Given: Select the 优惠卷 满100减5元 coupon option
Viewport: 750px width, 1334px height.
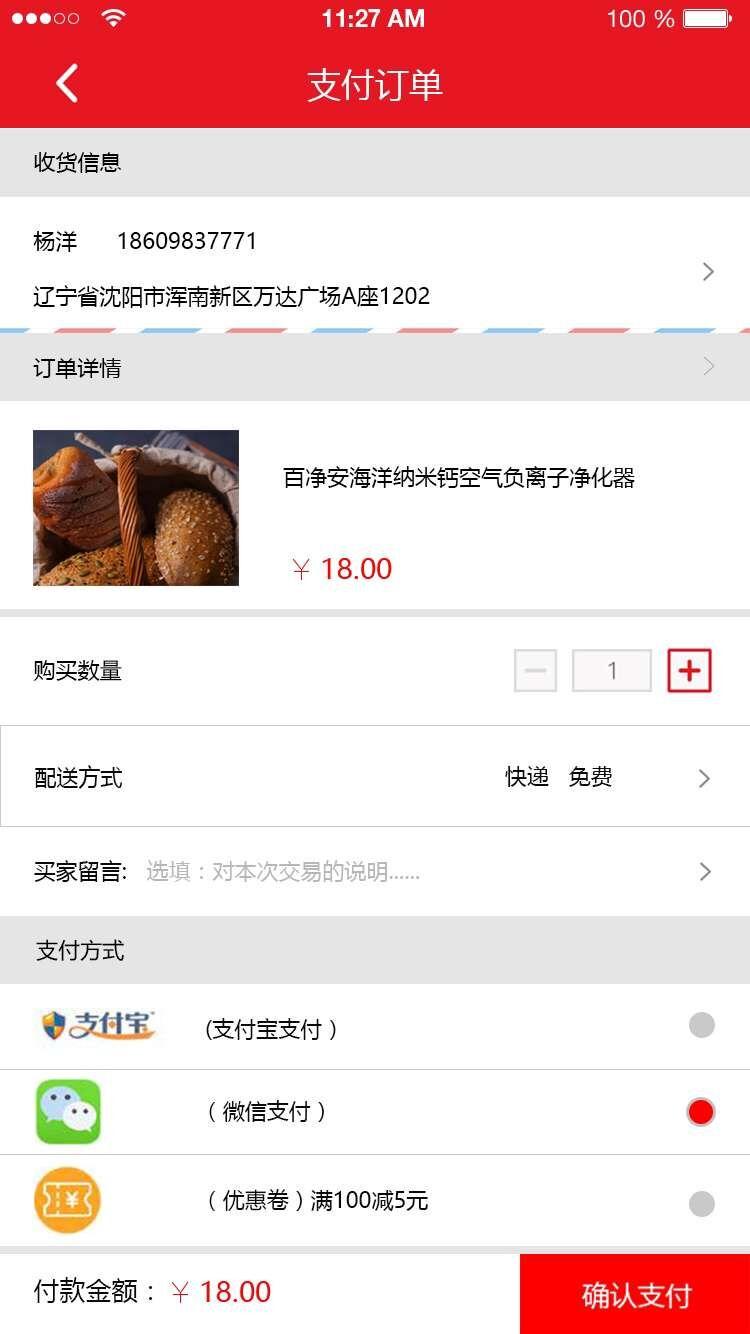Looking at the screenshot, I should [x=702, y=1203].
